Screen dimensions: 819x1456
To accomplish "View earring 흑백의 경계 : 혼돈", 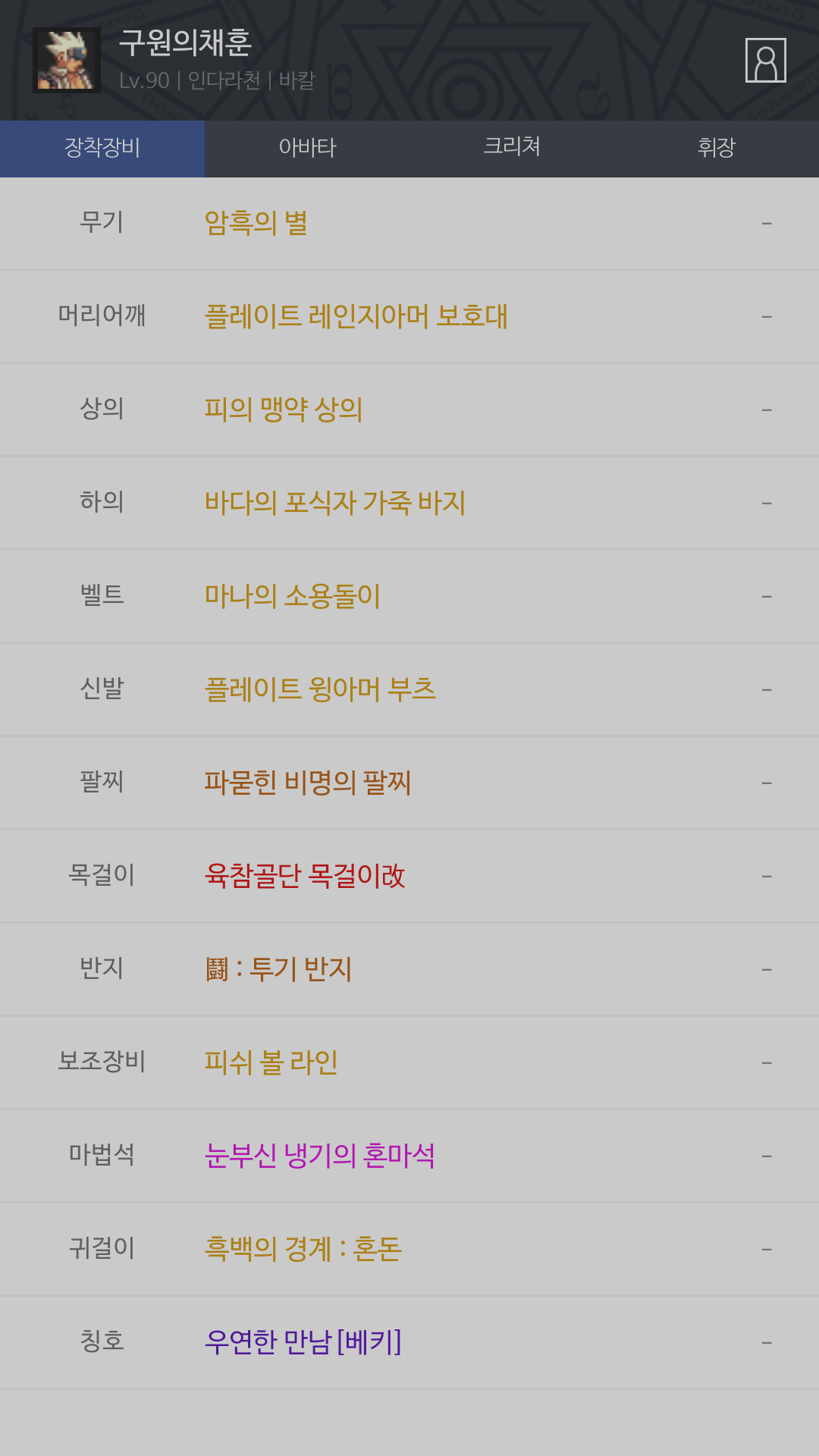I will coord(303,1249).
